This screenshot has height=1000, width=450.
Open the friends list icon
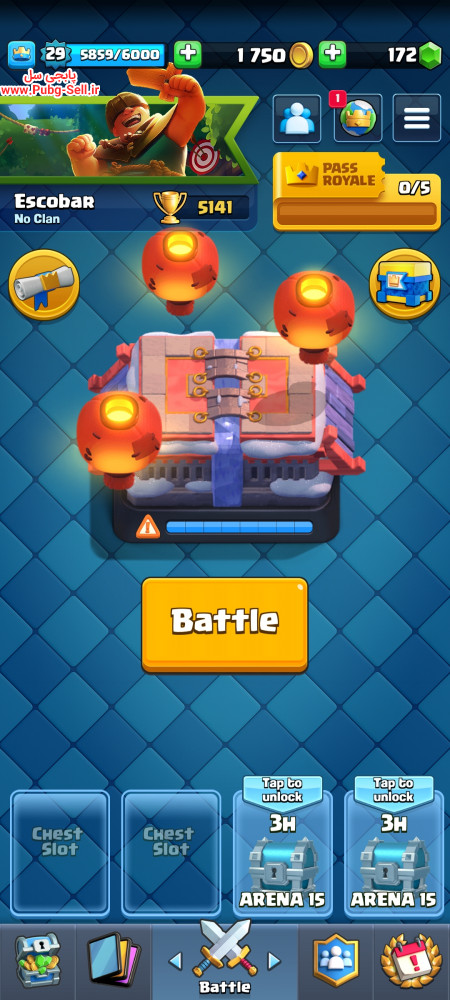tap(297, 119)
